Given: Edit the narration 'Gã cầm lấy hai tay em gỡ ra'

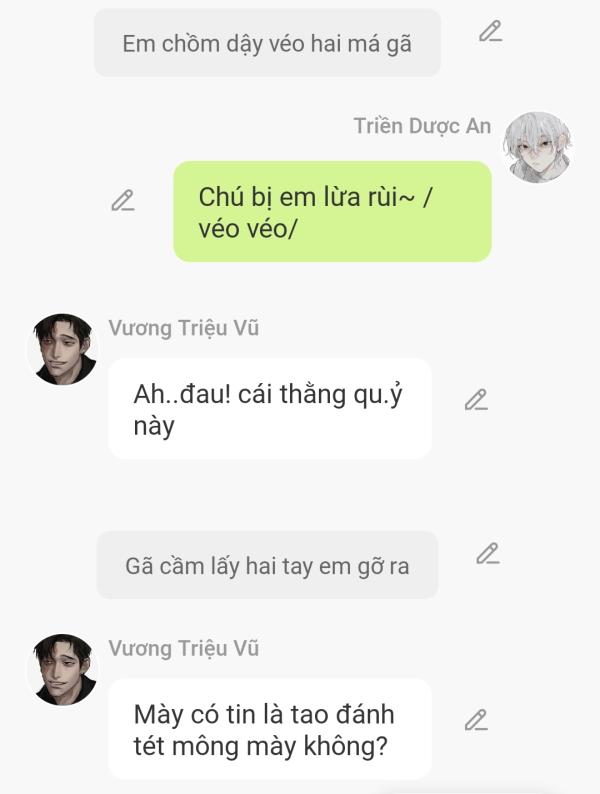Looking at the screenshot, I should (x=487, y=553).
